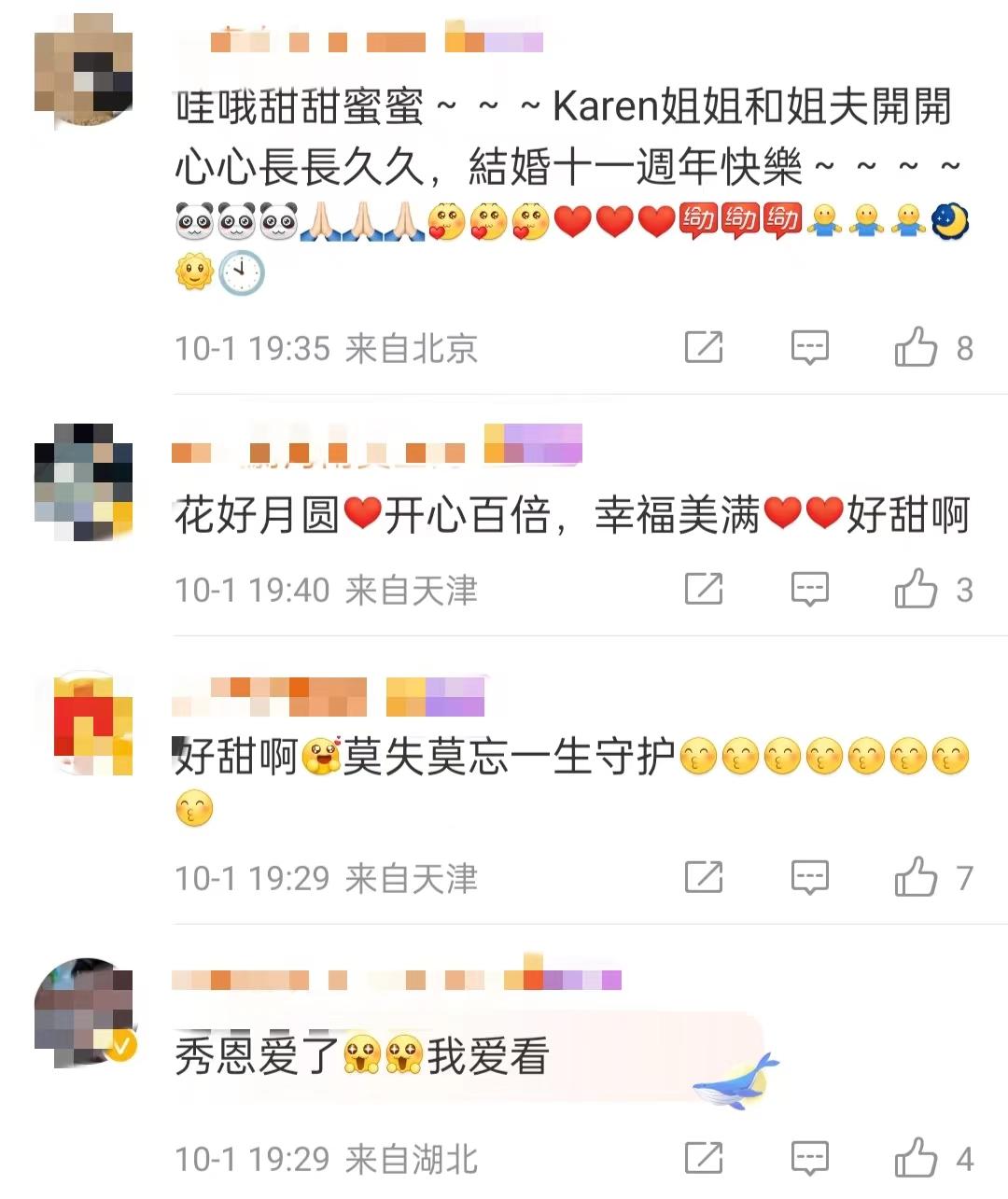Open avatar of the 花好月圆 commenter

(x=83, y=482)
